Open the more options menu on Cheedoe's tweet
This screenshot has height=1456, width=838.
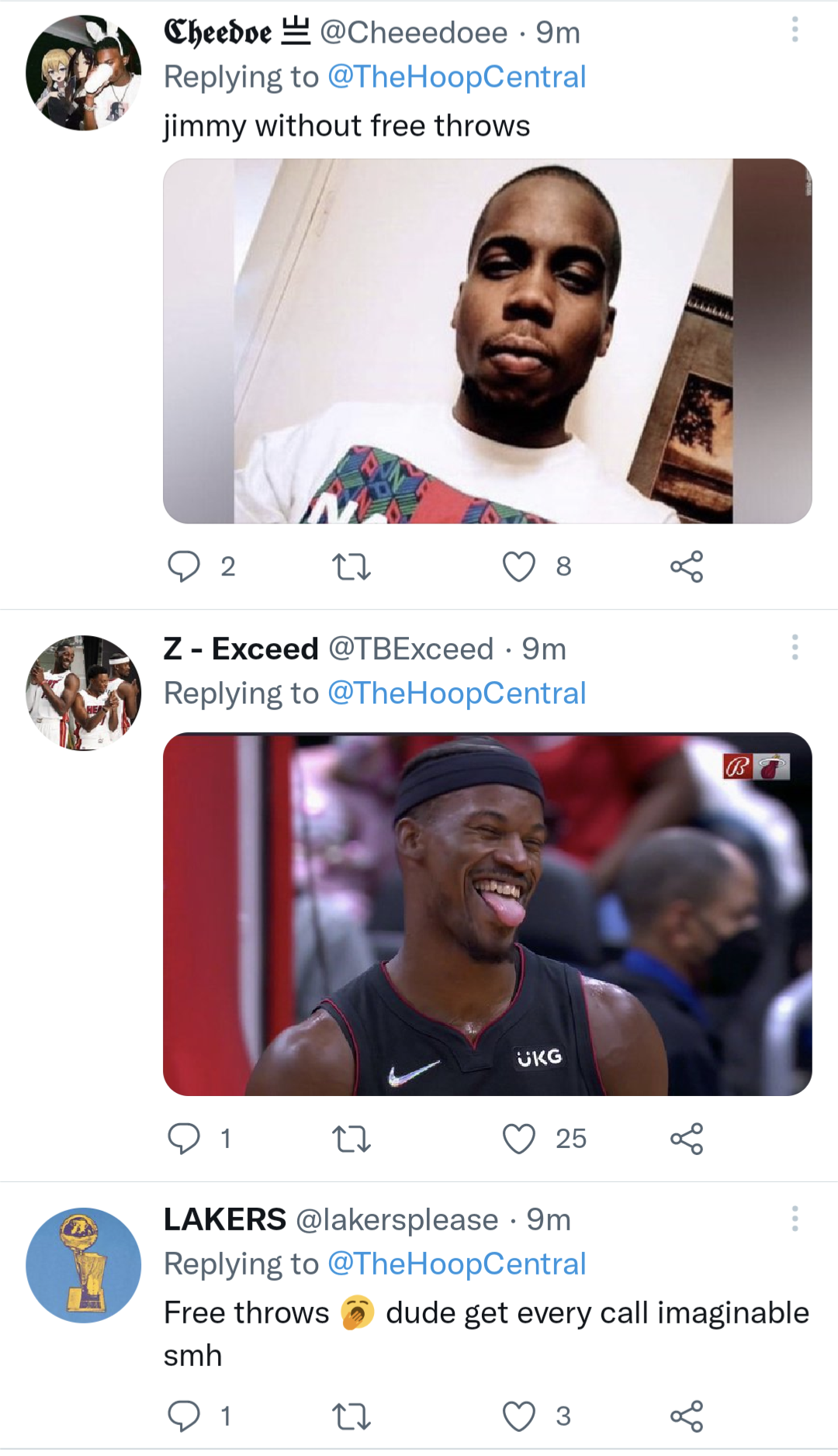(x=795, y=29)
